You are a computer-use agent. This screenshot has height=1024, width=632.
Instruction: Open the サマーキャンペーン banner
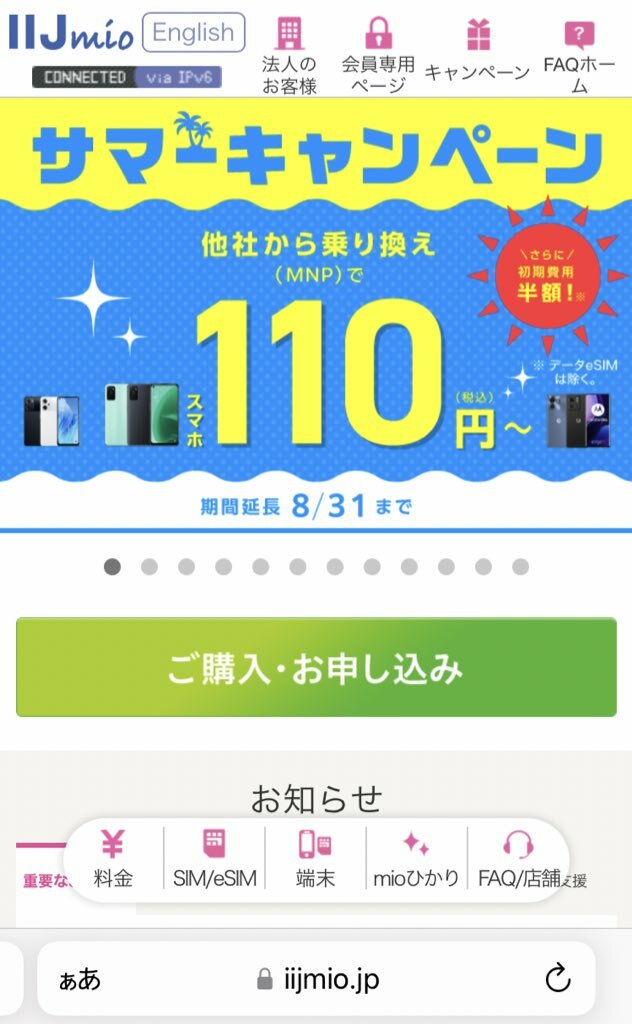(316, 310)
